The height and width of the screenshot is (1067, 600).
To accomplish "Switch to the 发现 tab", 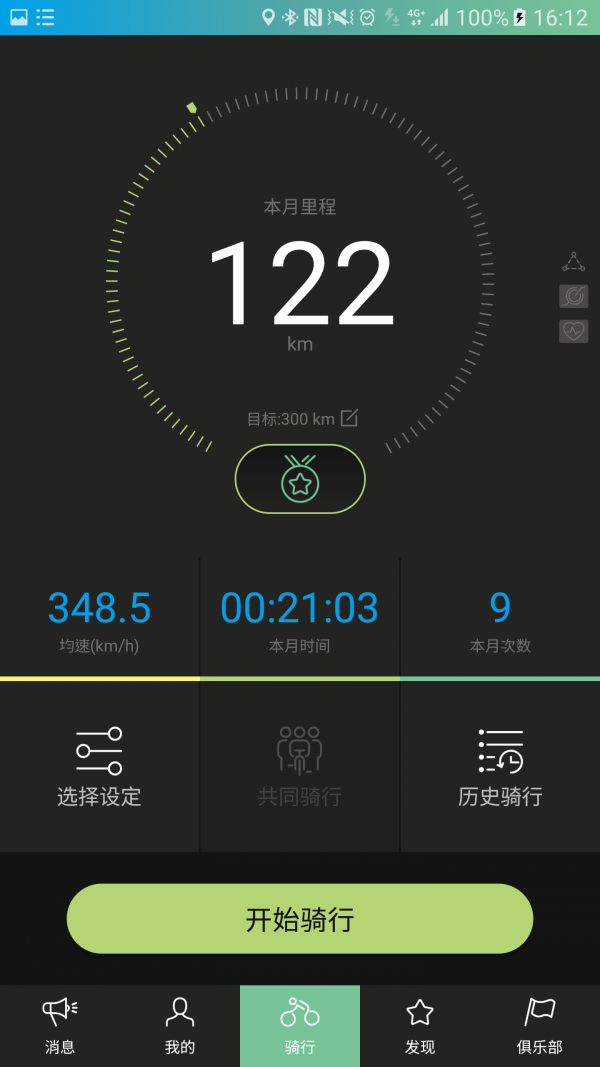I will pos(420,1026).
